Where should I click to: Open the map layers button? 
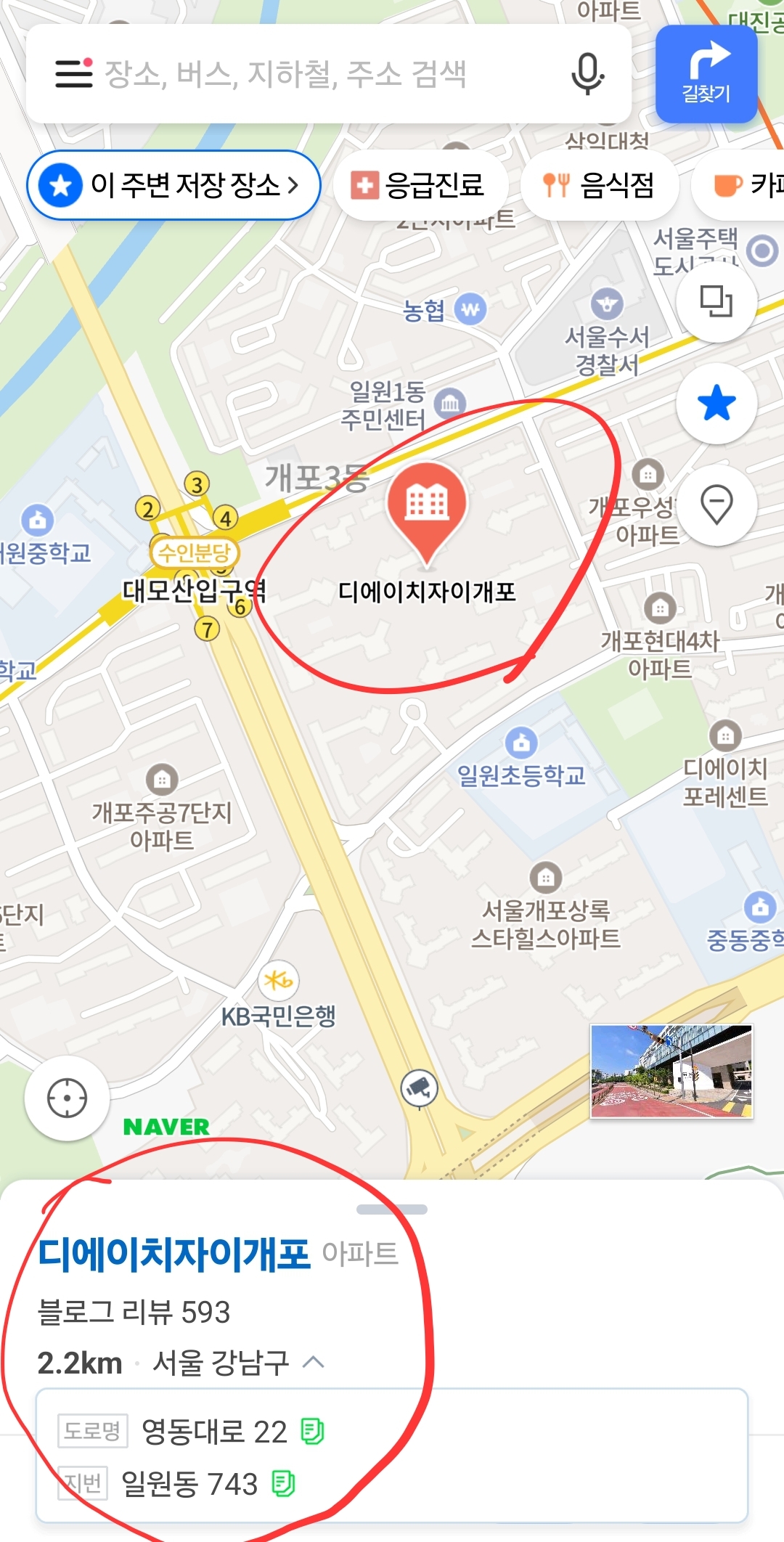point(716,301)
